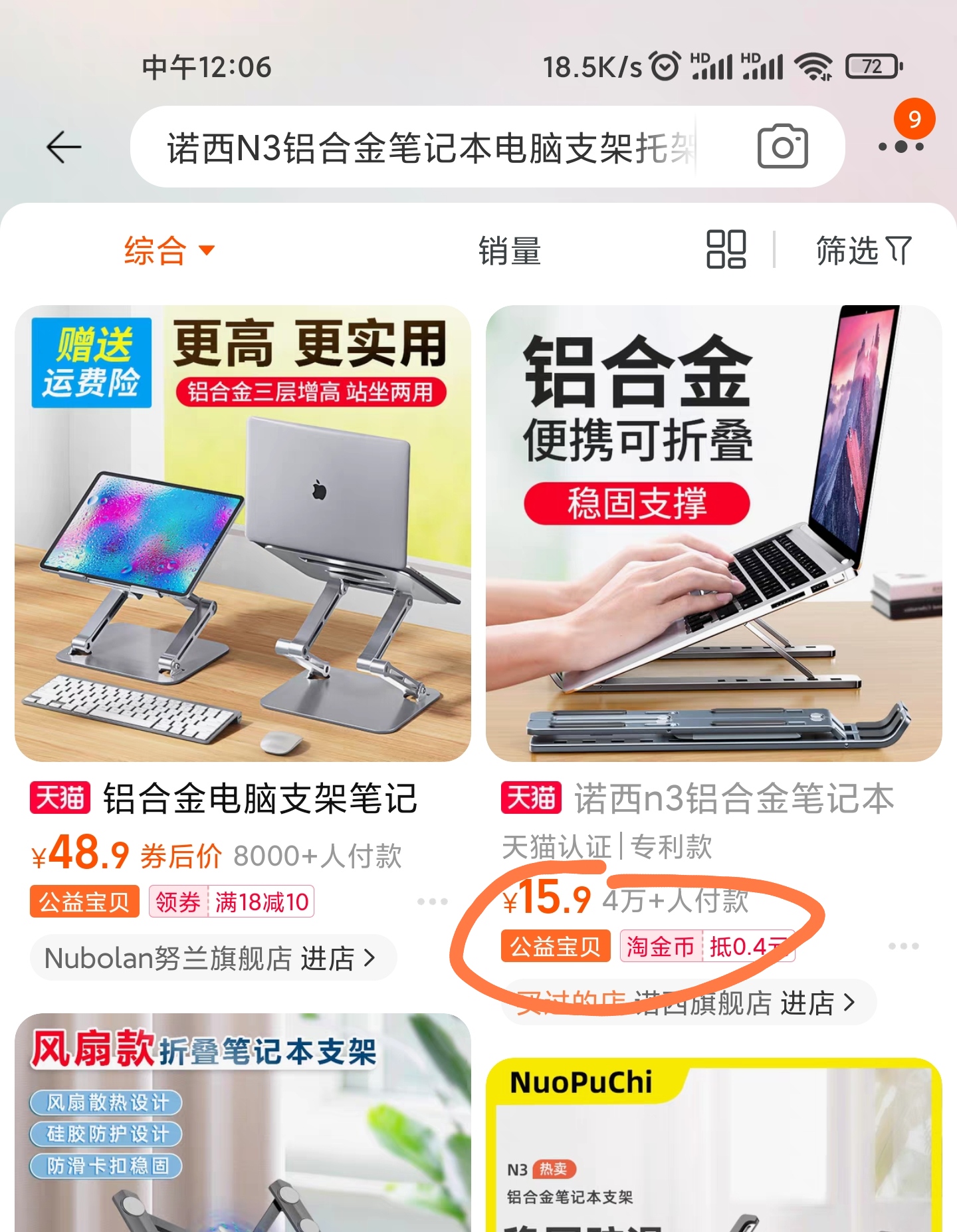The image size is (957, 1232).
Task: Claim the 领券 满18减10 coupon
Action: tap(231, 902)
